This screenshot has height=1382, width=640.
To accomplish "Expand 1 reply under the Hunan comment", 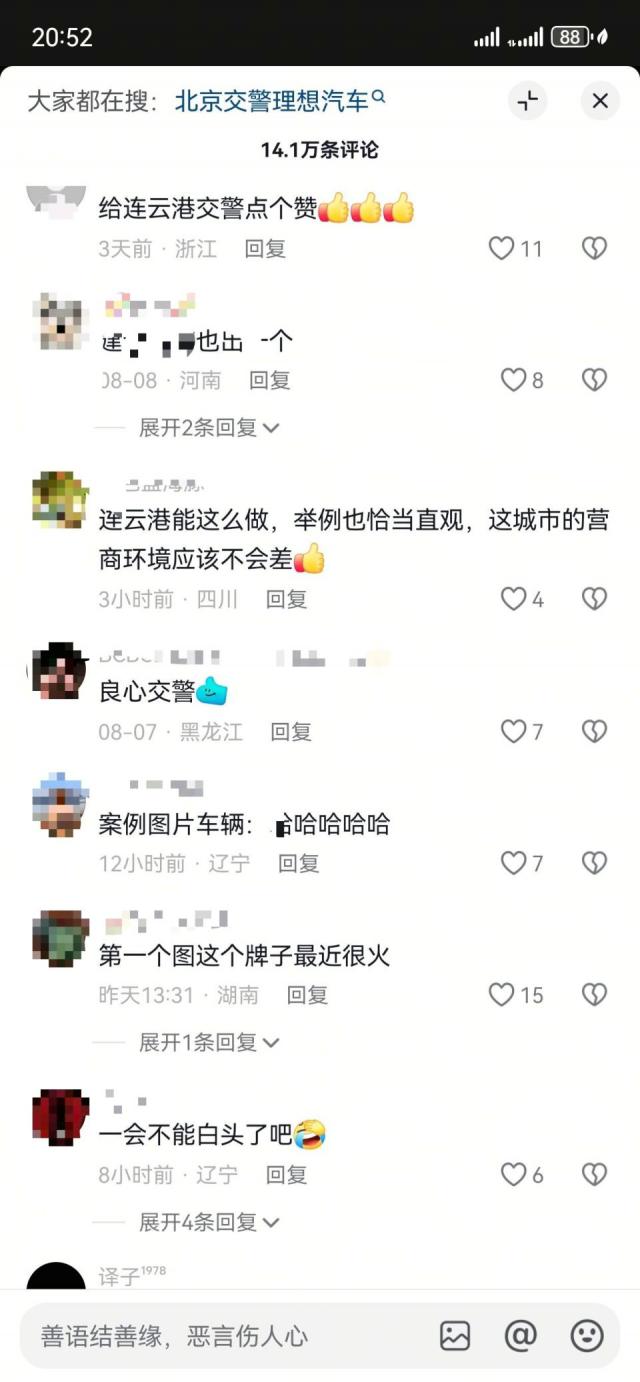I will point(208,1042).
